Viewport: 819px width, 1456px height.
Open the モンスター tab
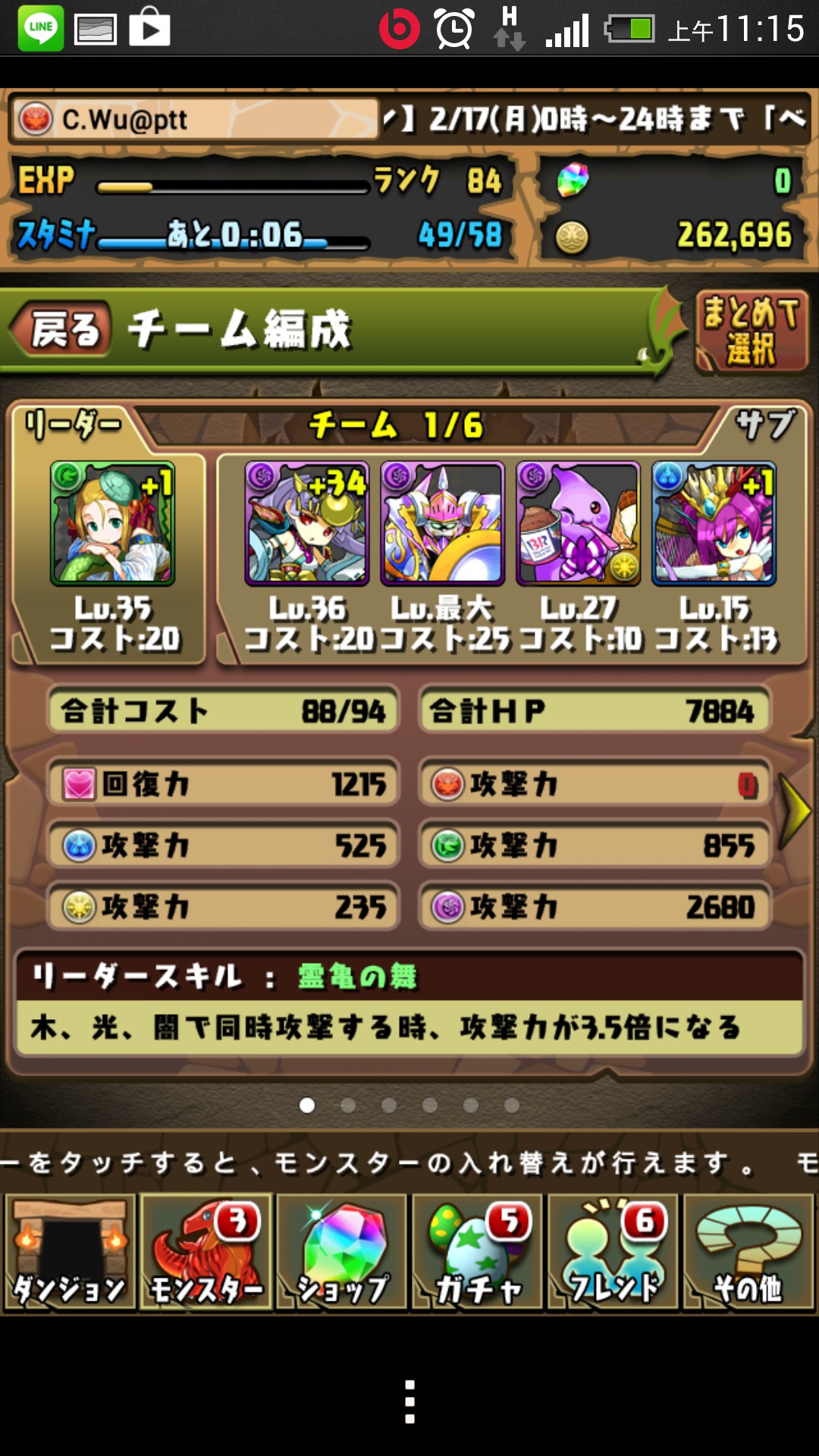[x=206, y=1252]
